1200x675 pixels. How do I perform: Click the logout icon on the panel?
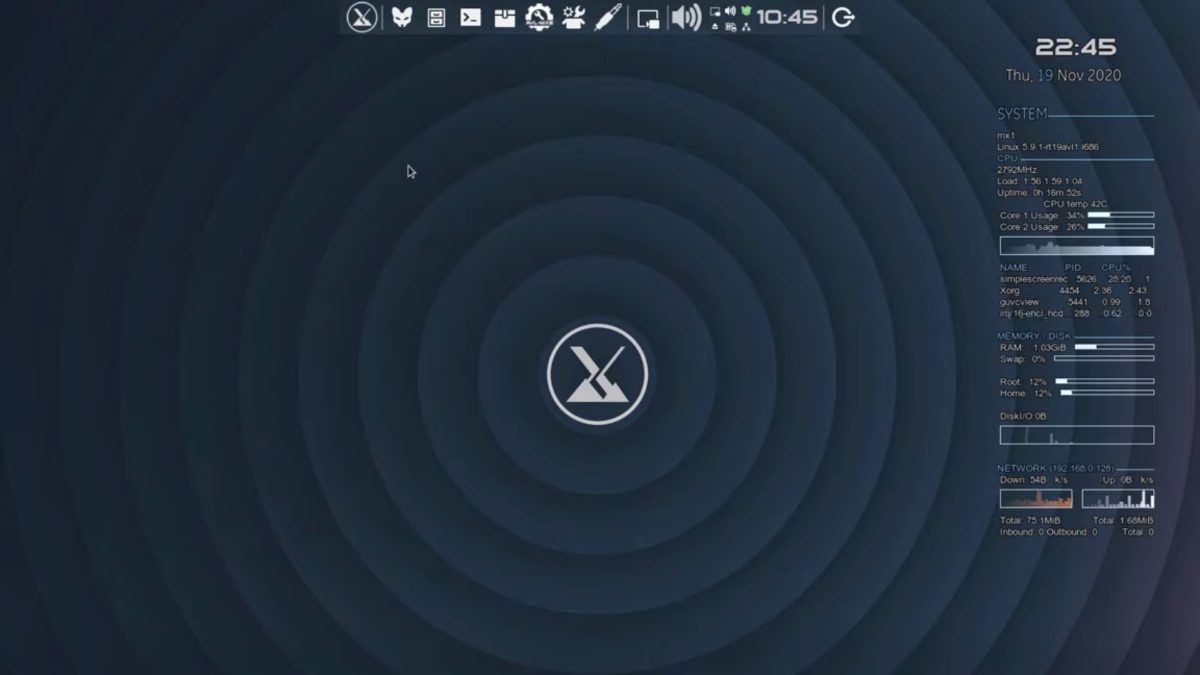(843, 17)
